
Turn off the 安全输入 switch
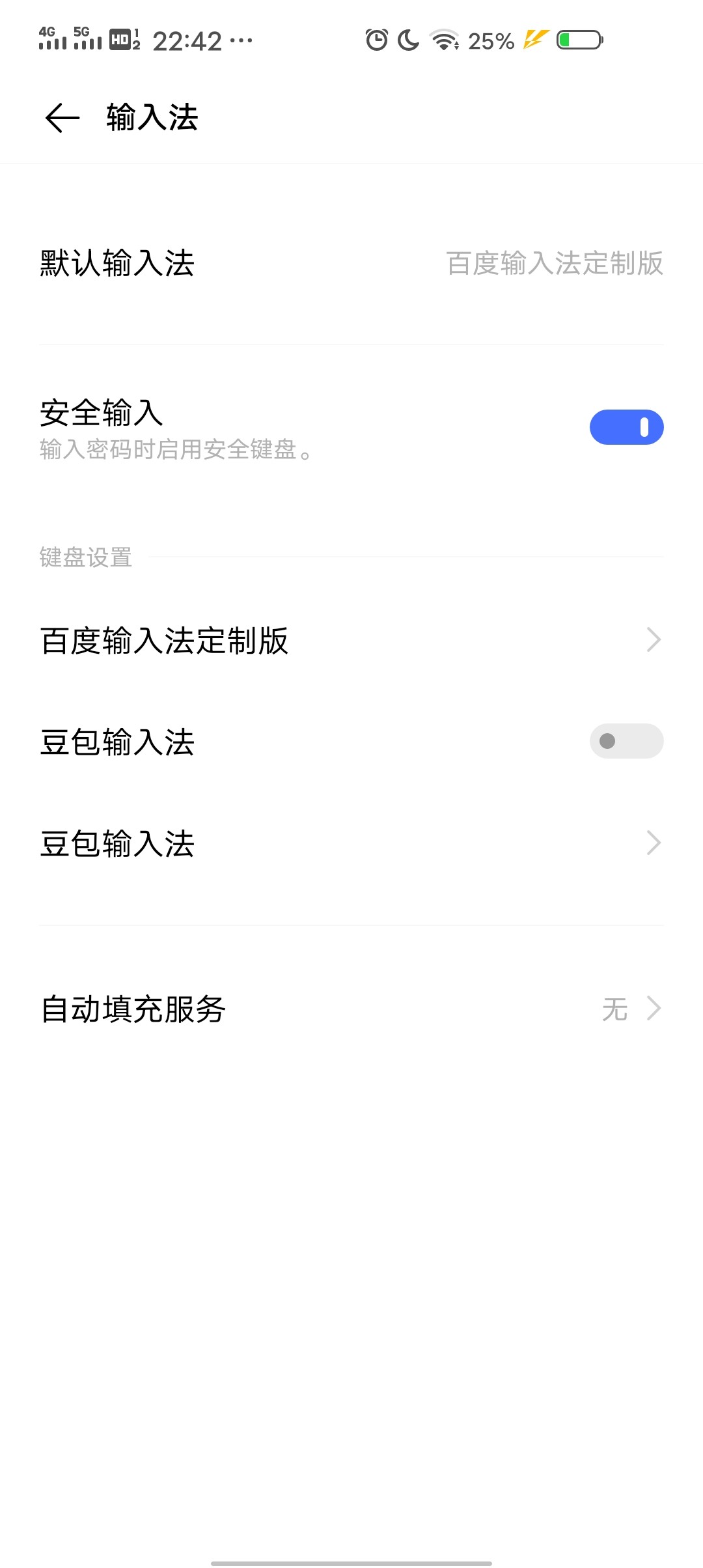pos(626,427)
